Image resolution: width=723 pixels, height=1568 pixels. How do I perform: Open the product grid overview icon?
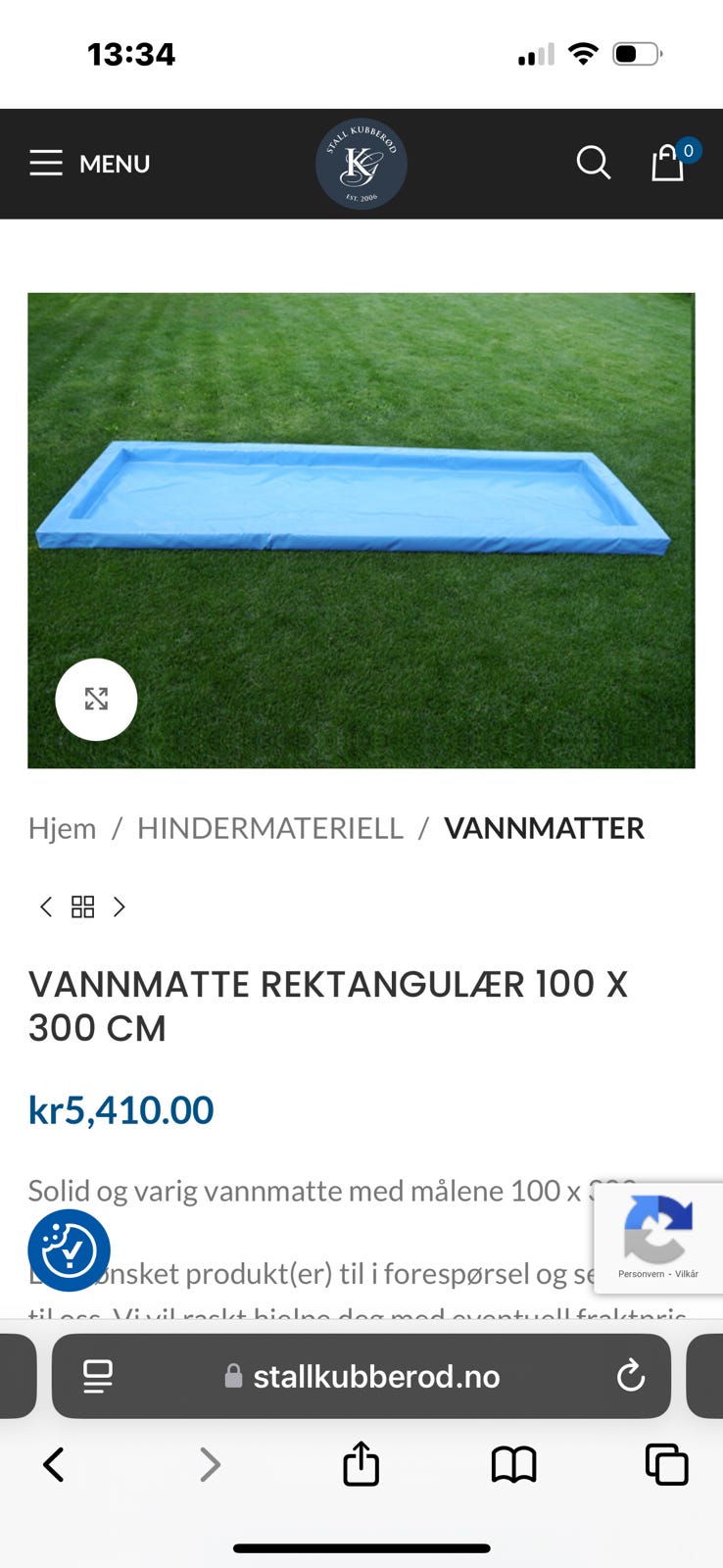82,907
